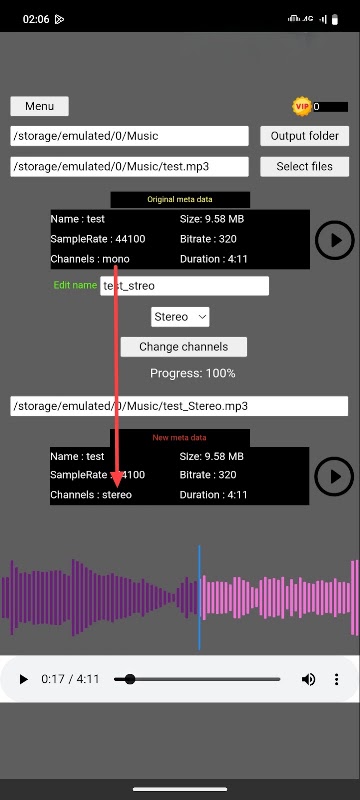Tap Select files button
360x800 pixels.
pyautogui.click(x=304, y=166)
